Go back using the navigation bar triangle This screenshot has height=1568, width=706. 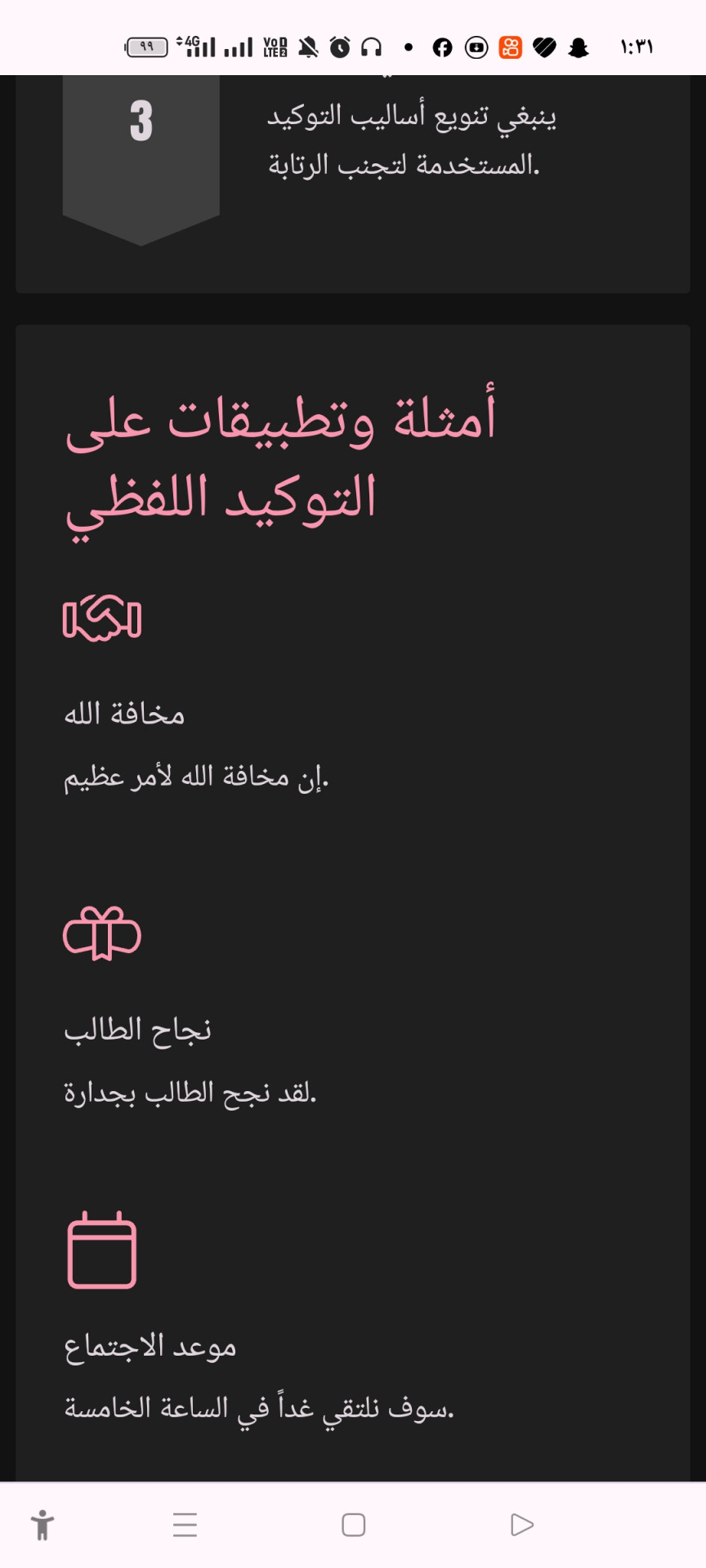click(521, 1525)
